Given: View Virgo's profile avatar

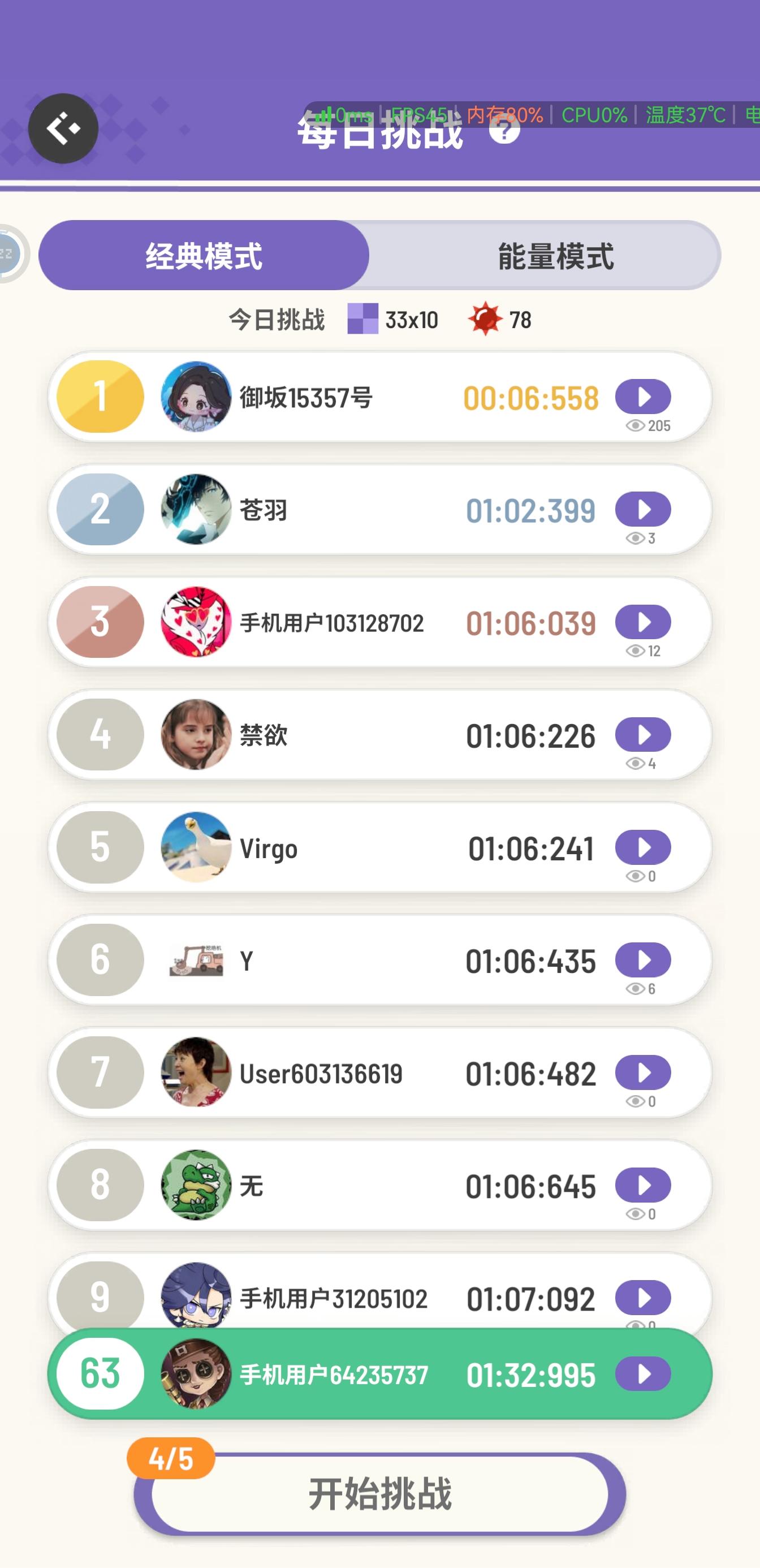Looking at the screenshot, I should pos(196,847).
